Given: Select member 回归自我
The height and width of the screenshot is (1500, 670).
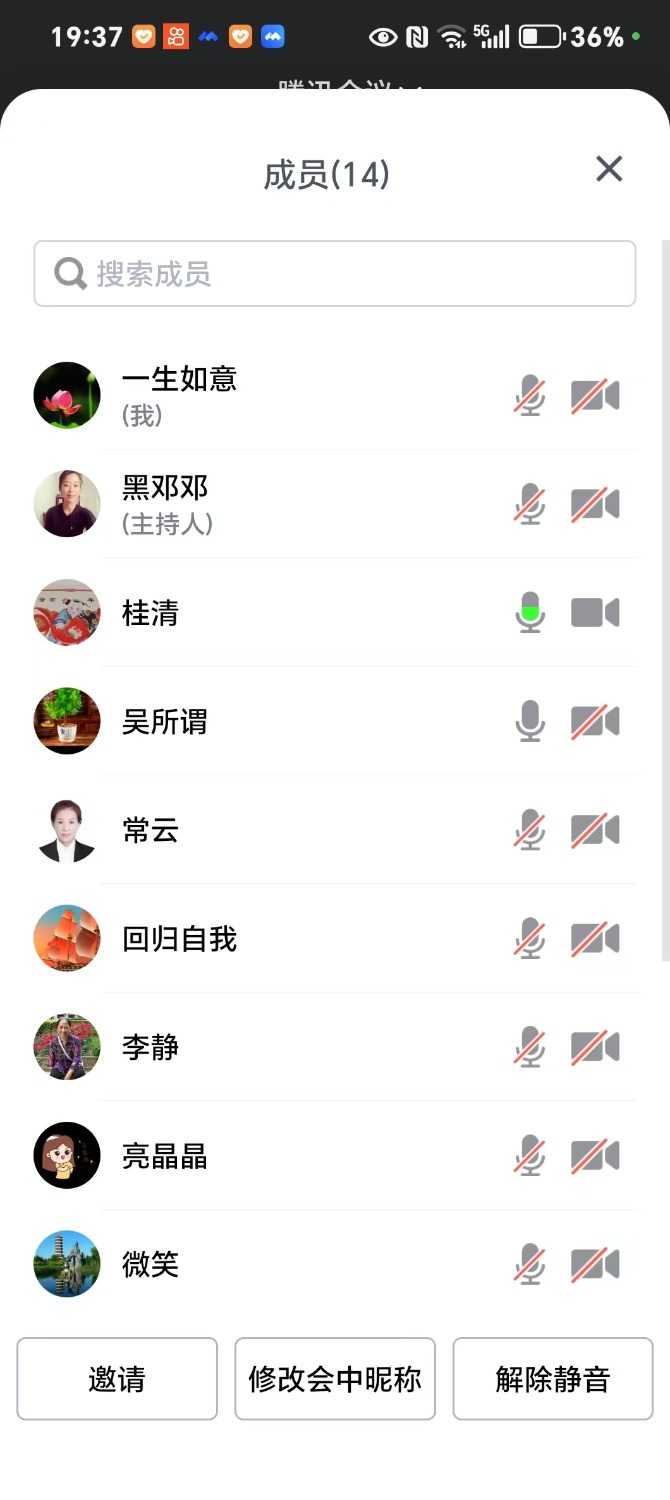Looking at the screenshot, I should coord(180,939).
